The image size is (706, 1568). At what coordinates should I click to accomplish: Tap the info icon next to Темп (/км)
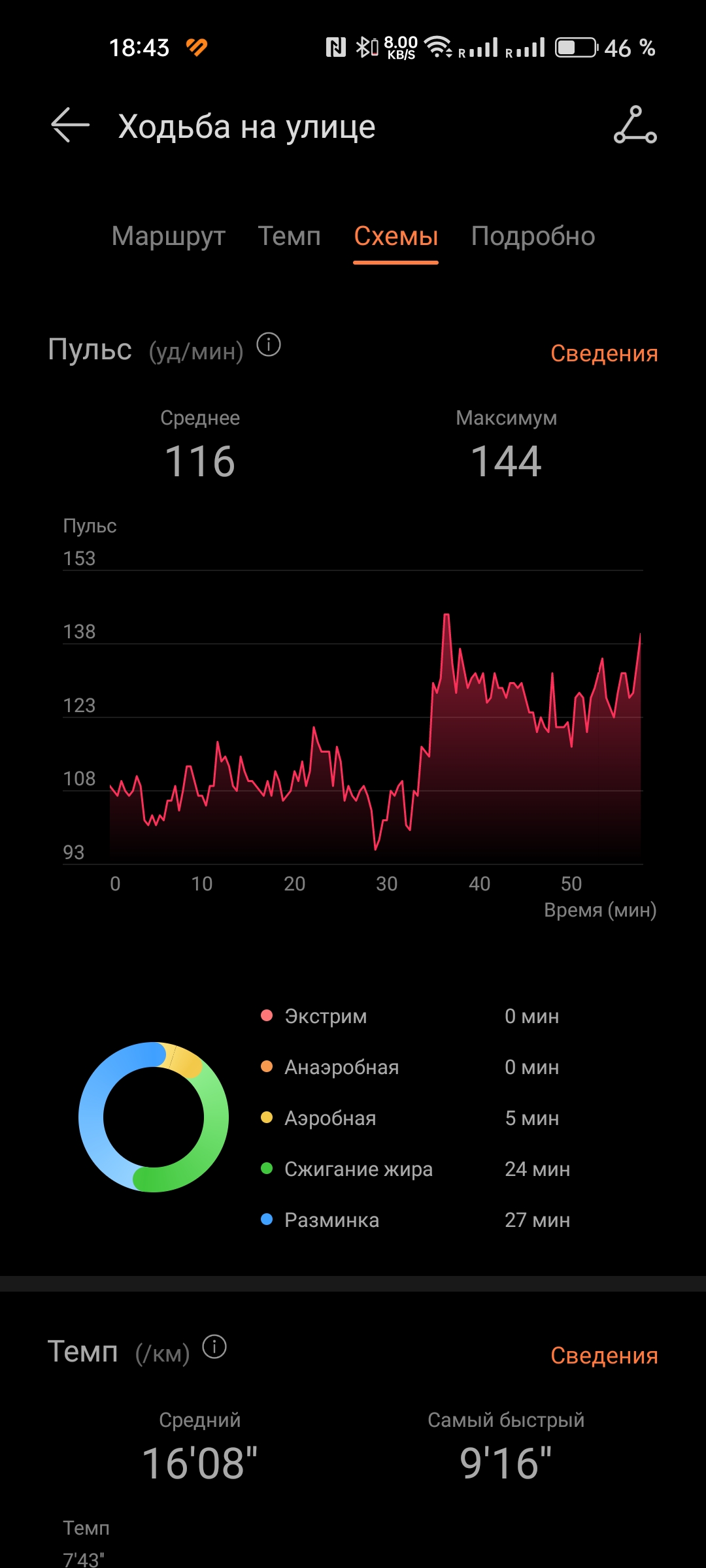(x=214, y=1347)
